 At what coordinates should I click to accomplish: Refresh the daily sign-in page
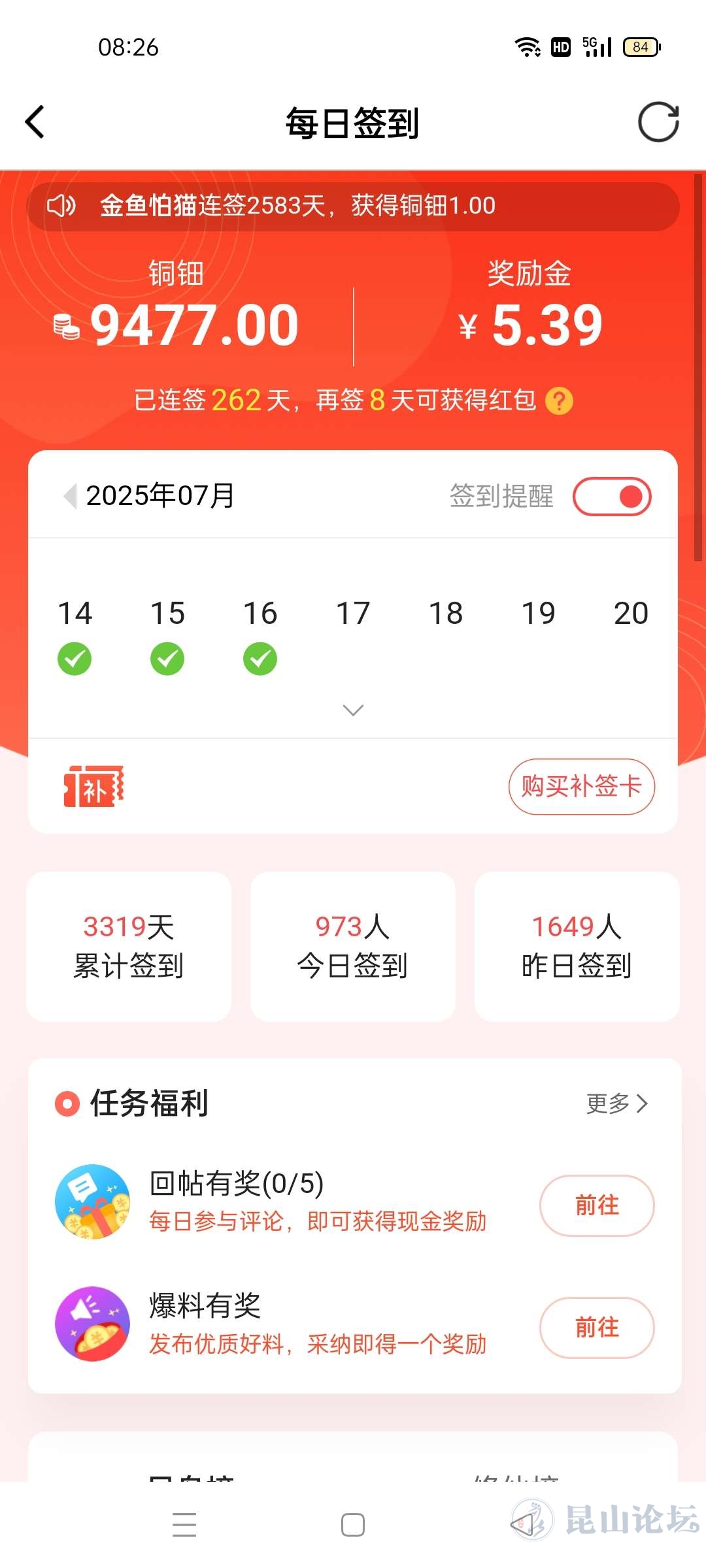tap(658, 122)
